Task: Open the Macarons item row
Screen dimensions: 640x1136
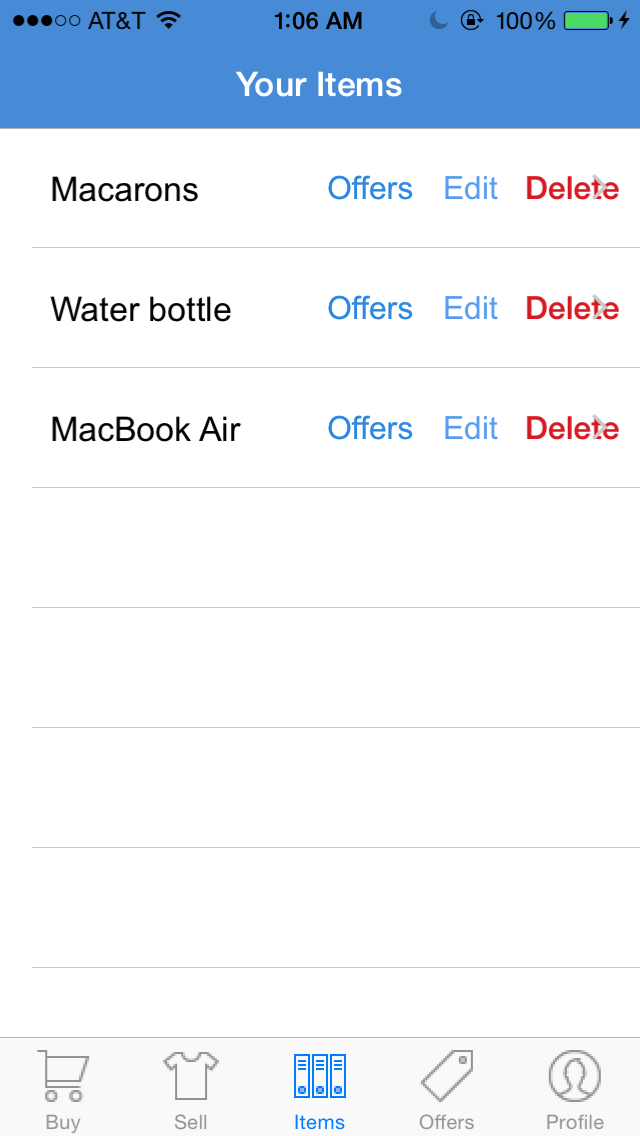Action: pos(124,190)
